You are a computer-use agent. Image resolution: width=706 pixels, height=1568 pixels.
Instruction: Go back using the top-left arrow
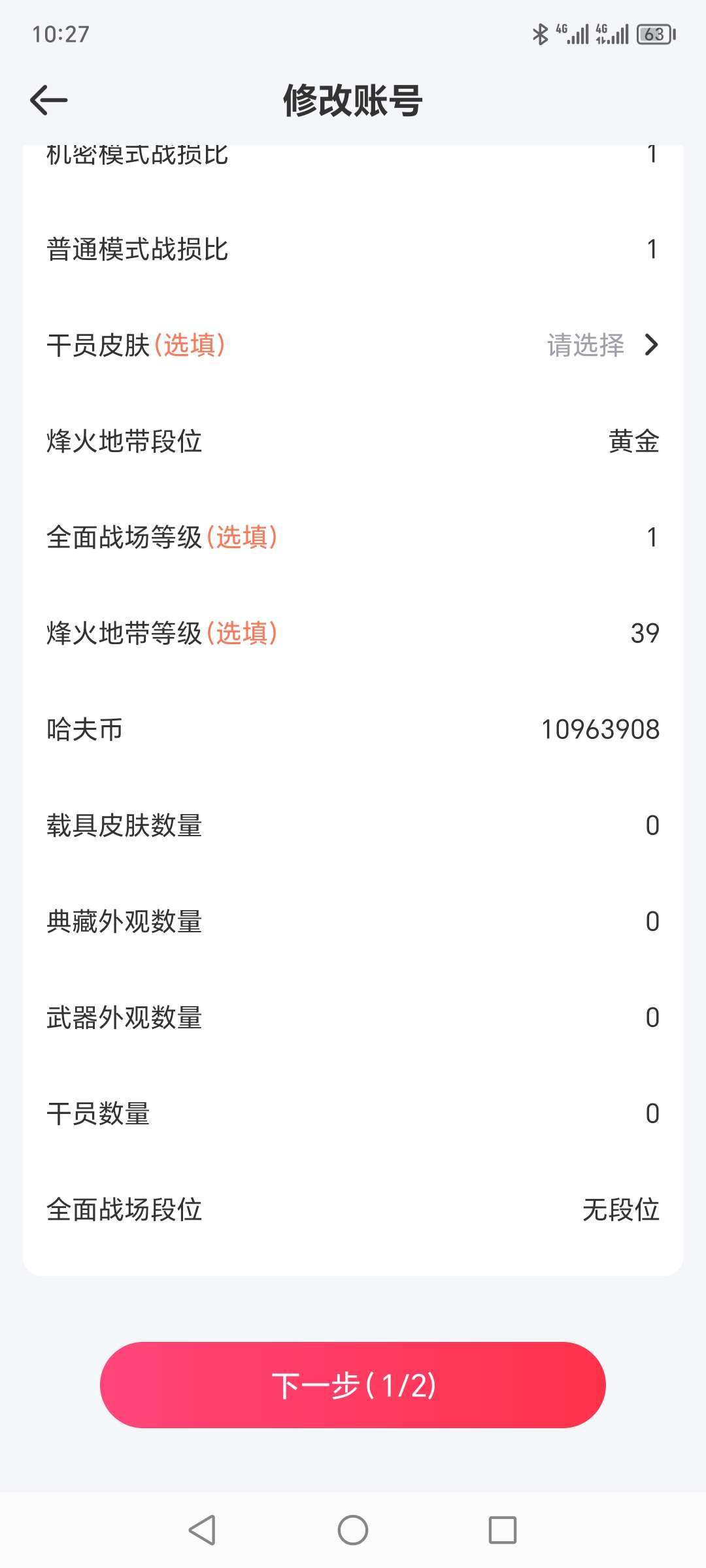[49, 101]
